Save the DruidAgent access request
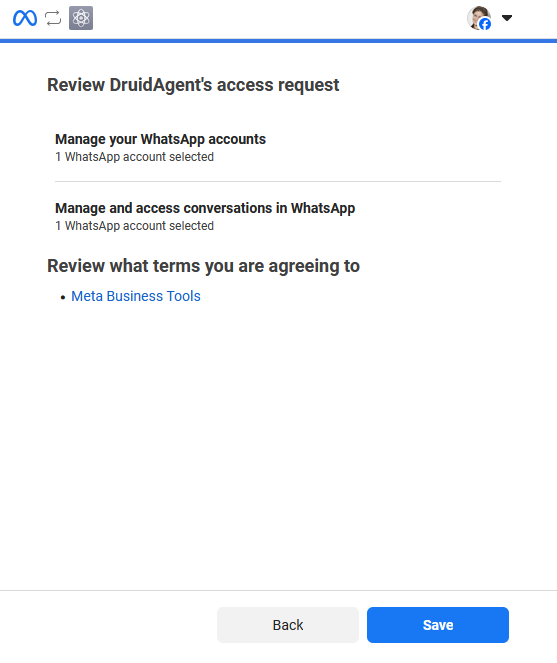Viewport: 557px width, 663px height. (x=438, y=625)
